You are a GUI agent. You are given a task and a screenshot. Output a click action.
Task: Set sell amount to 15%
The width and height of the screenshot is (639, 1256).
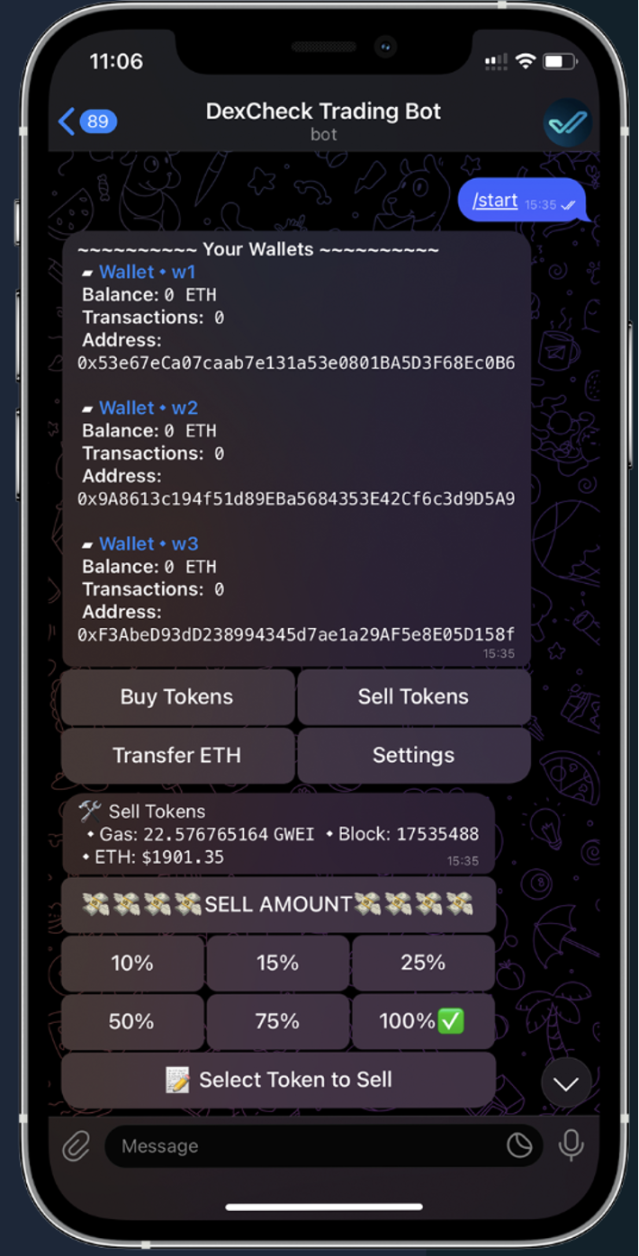[278, 963]
